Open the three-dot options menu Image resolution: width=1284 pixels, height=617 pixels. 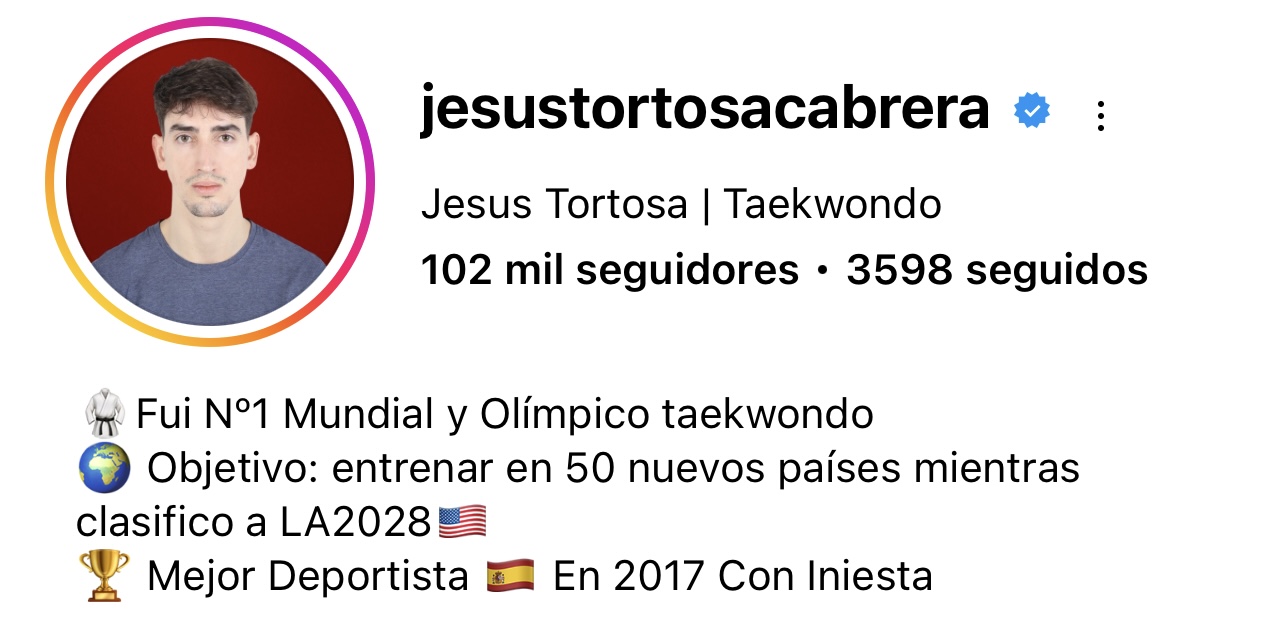coord(1100,116)
